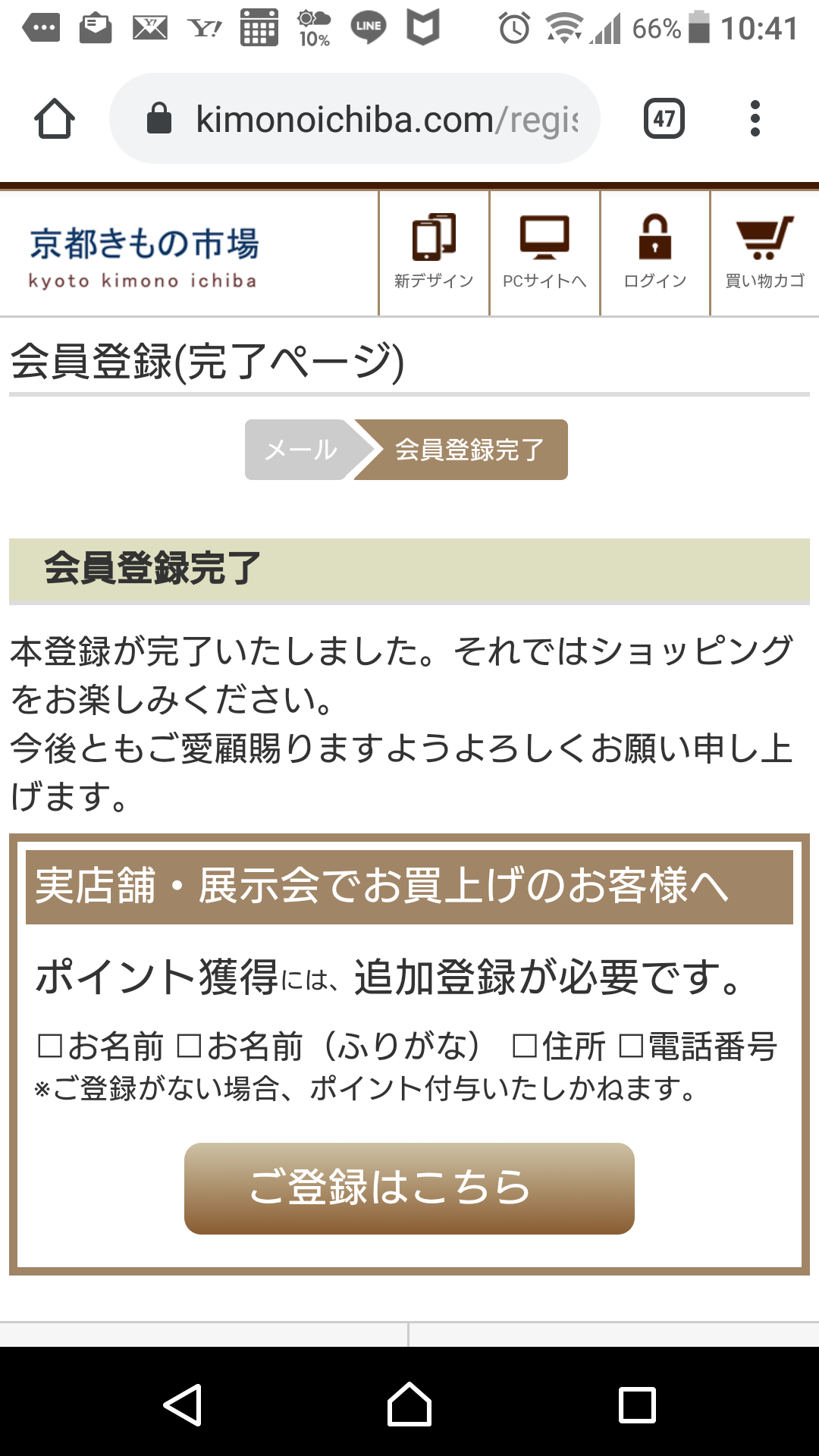Open the browser's three-dot overflow menu
The height and width of the screenshot is (1456, 819).
pyautogui.click(x=755, y=118)
